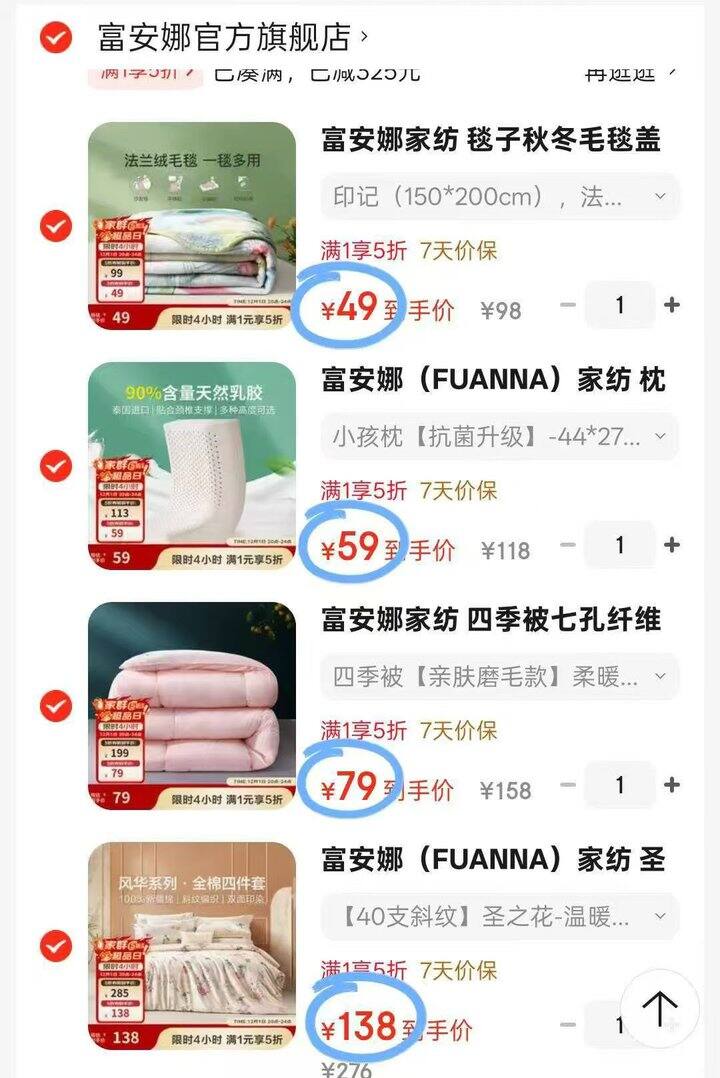Screen dimensions: 720x1078
Task: Jump back to top with the arrow button
Action: tap(659, 1008)
